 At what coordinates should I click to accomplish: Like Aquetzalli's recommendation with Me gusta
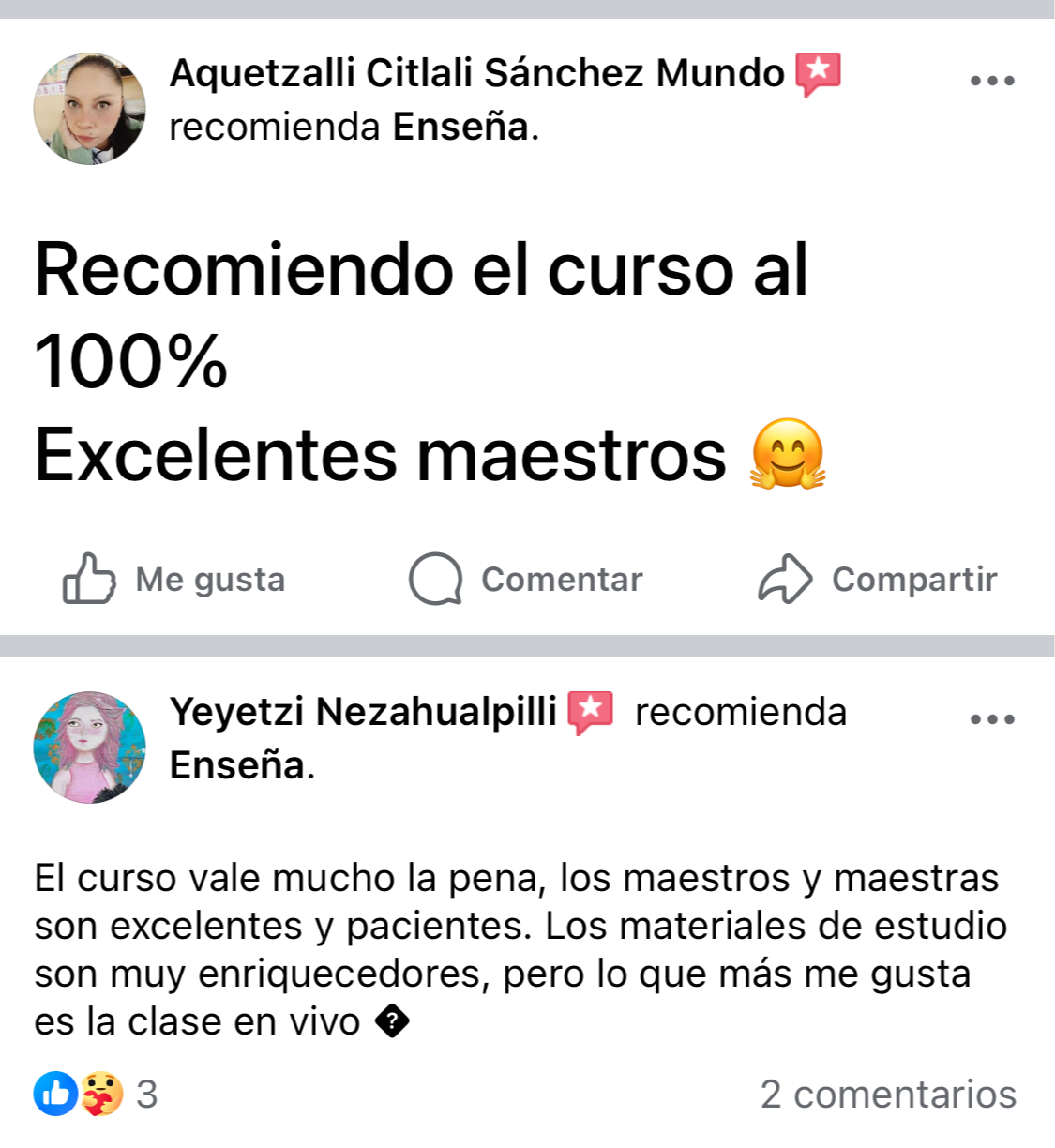point(174,579)
